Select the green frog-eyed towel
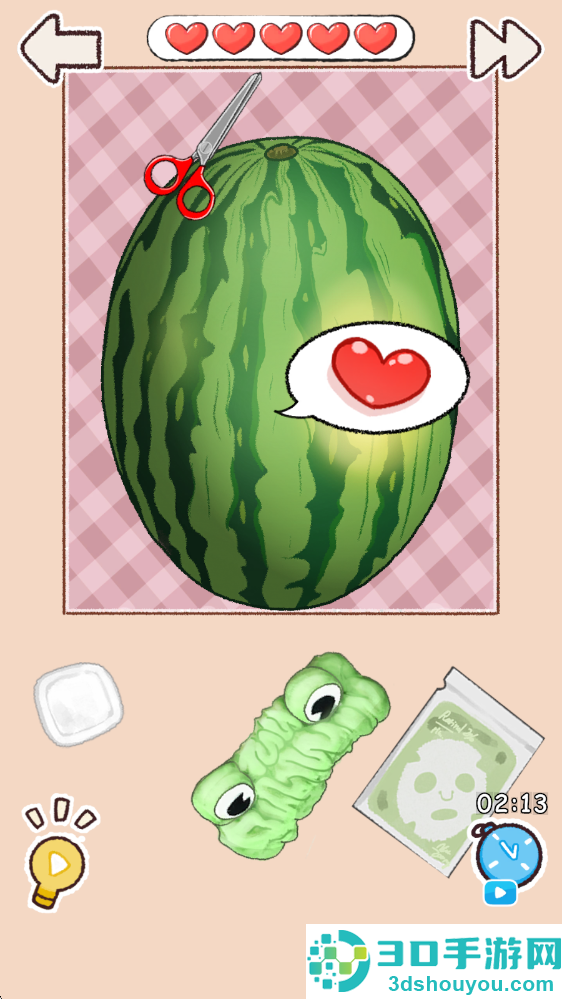The height and width of the screenshot is (999, 562). point(292,754)
